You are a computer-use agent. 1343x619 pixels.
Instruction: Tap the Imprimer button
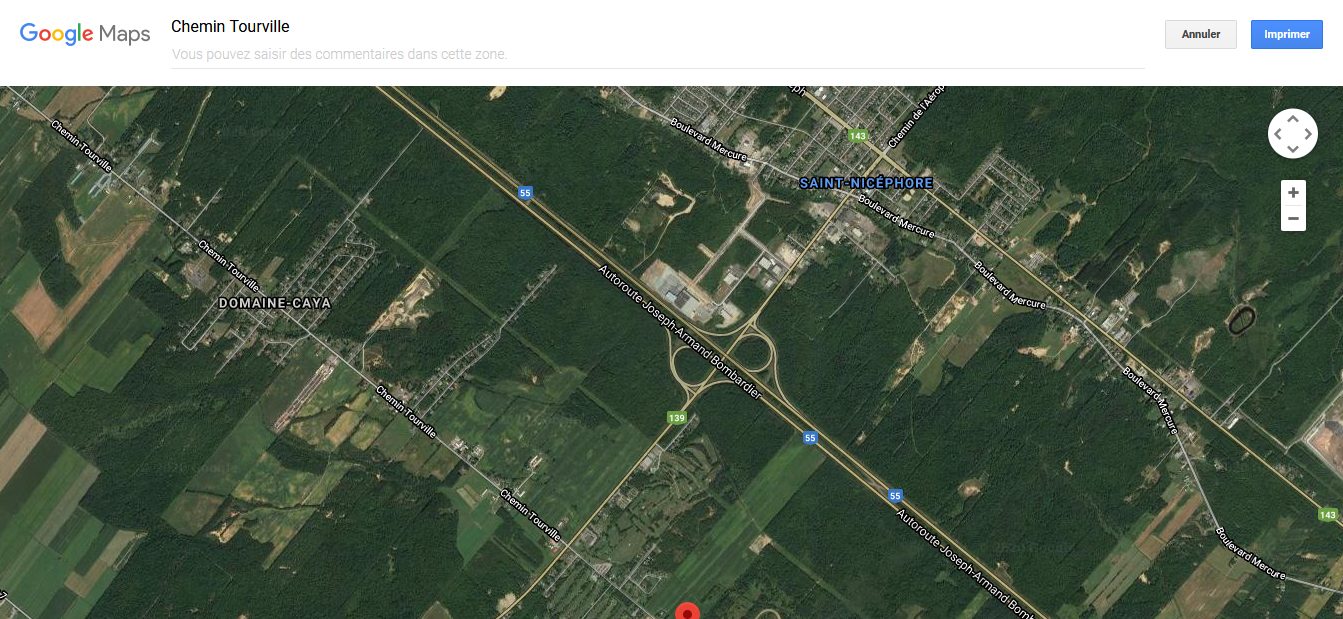tap(1286, 34)
